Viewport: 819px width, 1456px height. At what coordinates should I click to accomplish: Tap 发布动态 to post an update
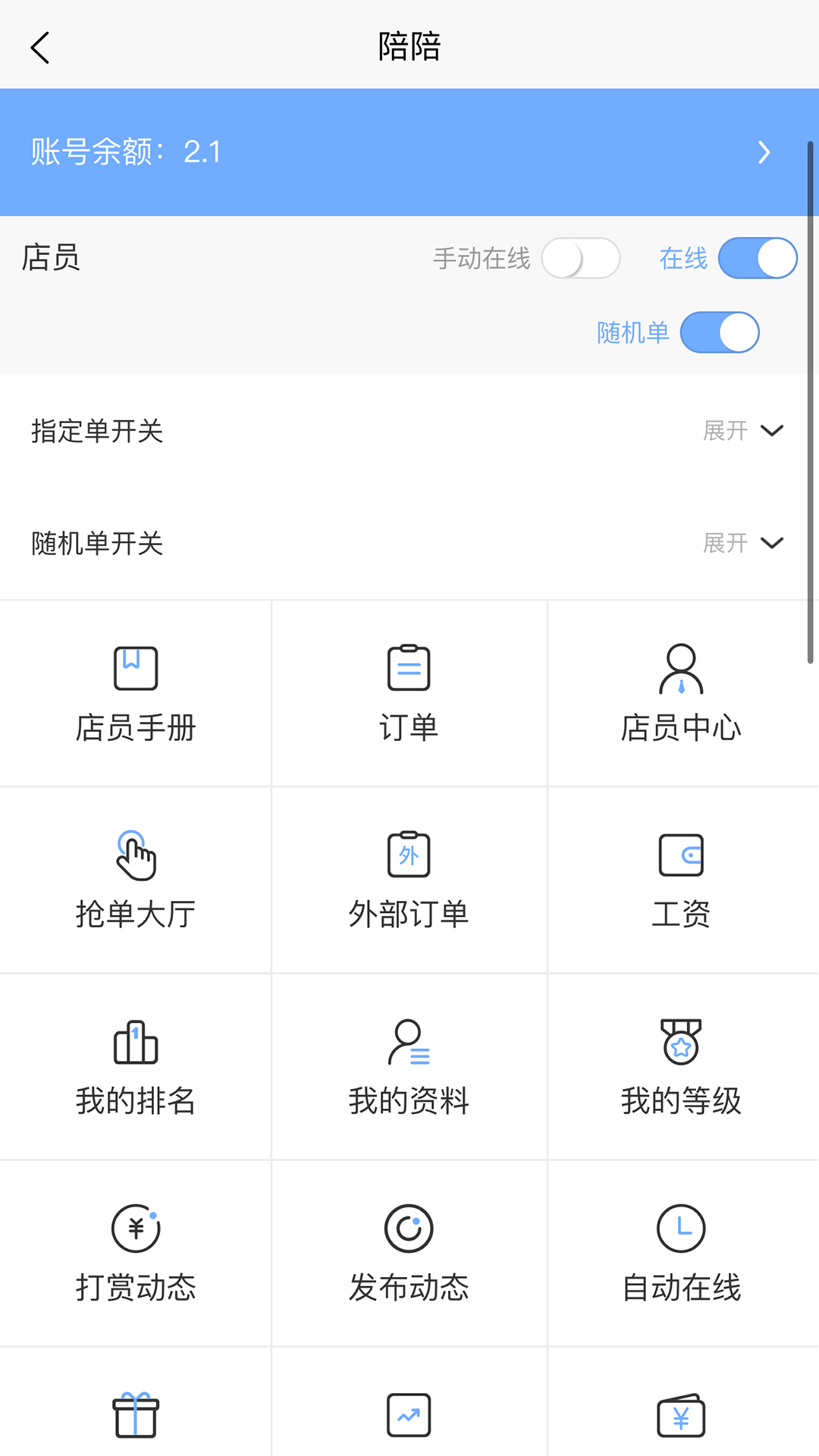point(409,1253)
